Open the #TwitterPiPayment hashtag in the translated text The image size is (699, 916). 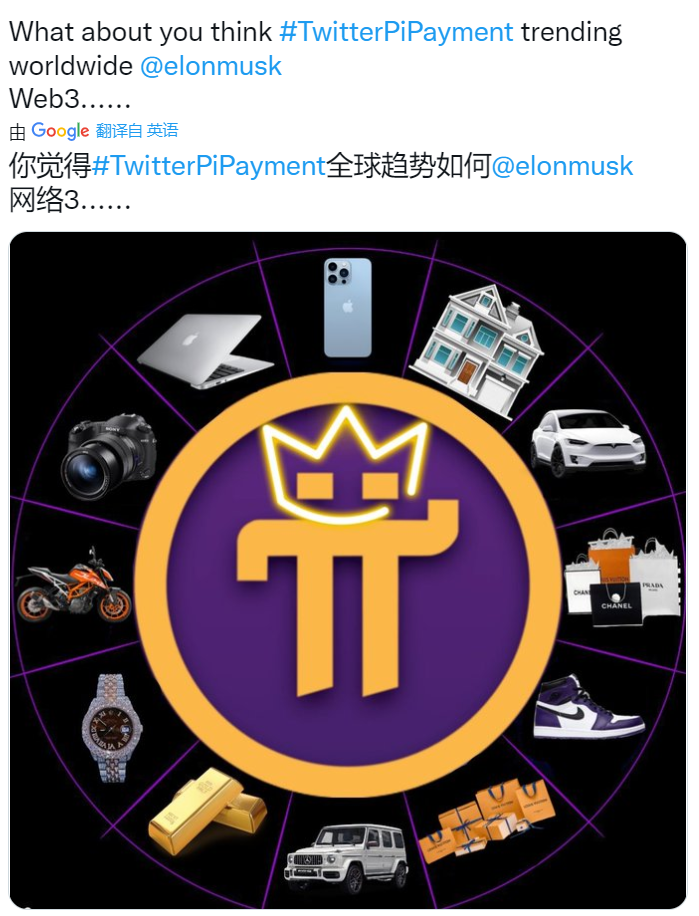pyautogui.click(x=209, y=166)
